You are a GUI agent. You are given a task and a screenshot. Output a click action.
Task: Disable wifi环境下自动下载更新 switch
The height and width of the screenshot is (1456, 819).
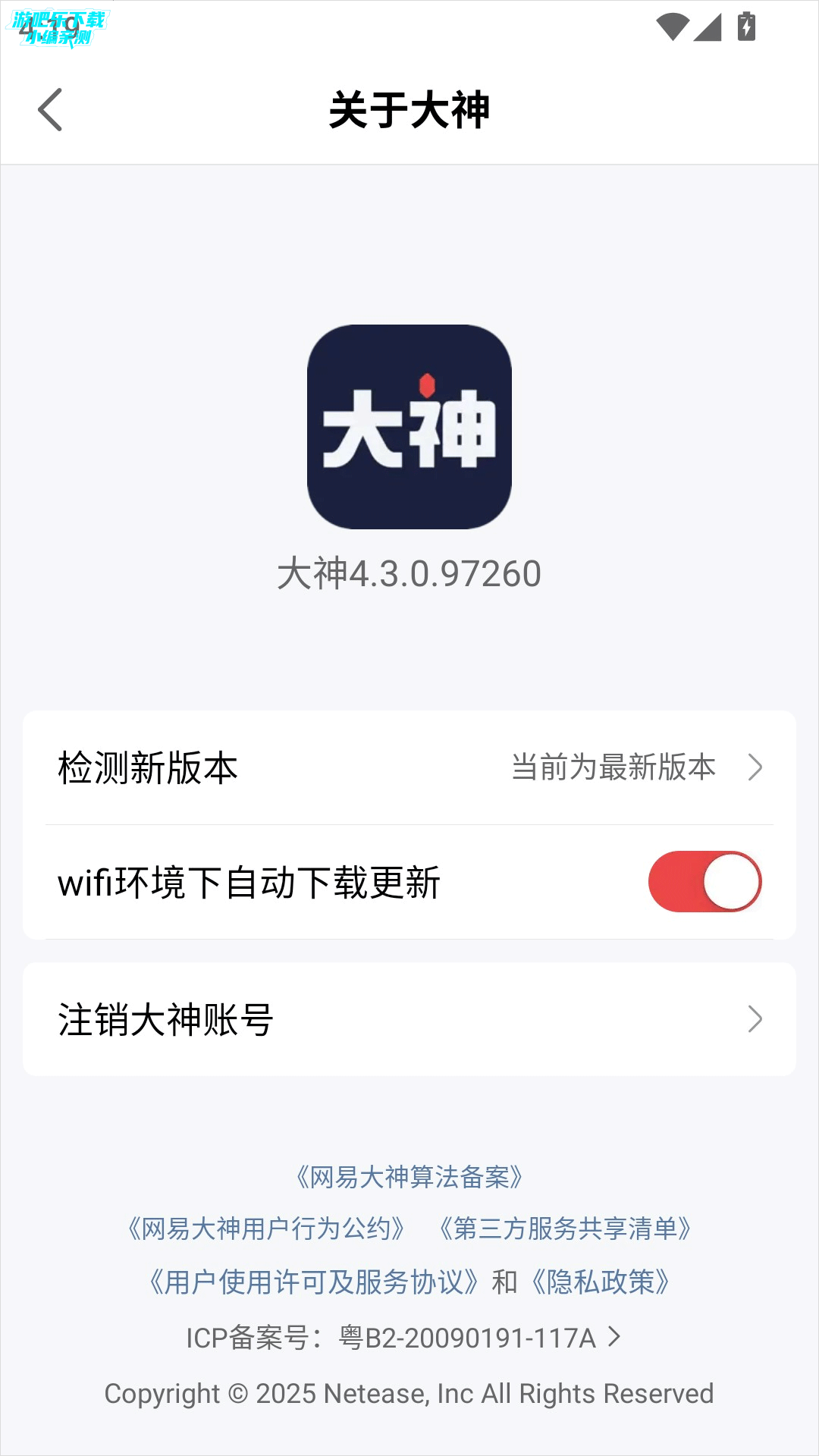704,882
